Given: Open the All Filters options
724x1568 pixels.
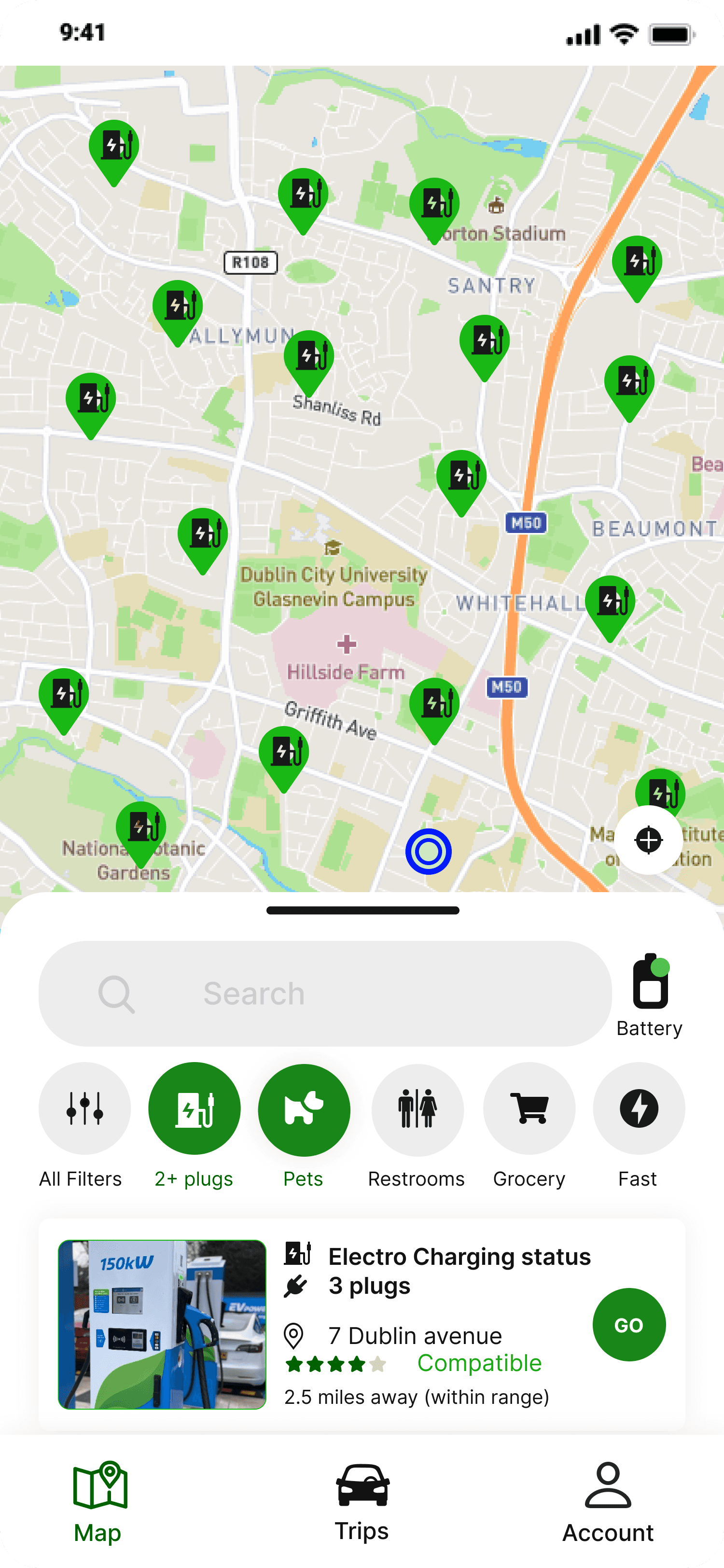Looking at the screenshot, I should pyautogui.click(x=84, y=1109).
